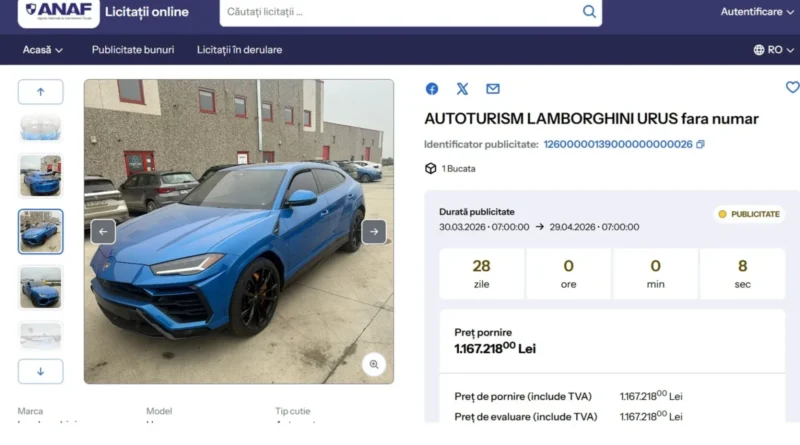The height and width of the screenshot is (445, 800).
Task: Share listing on X
Action: 462,89
